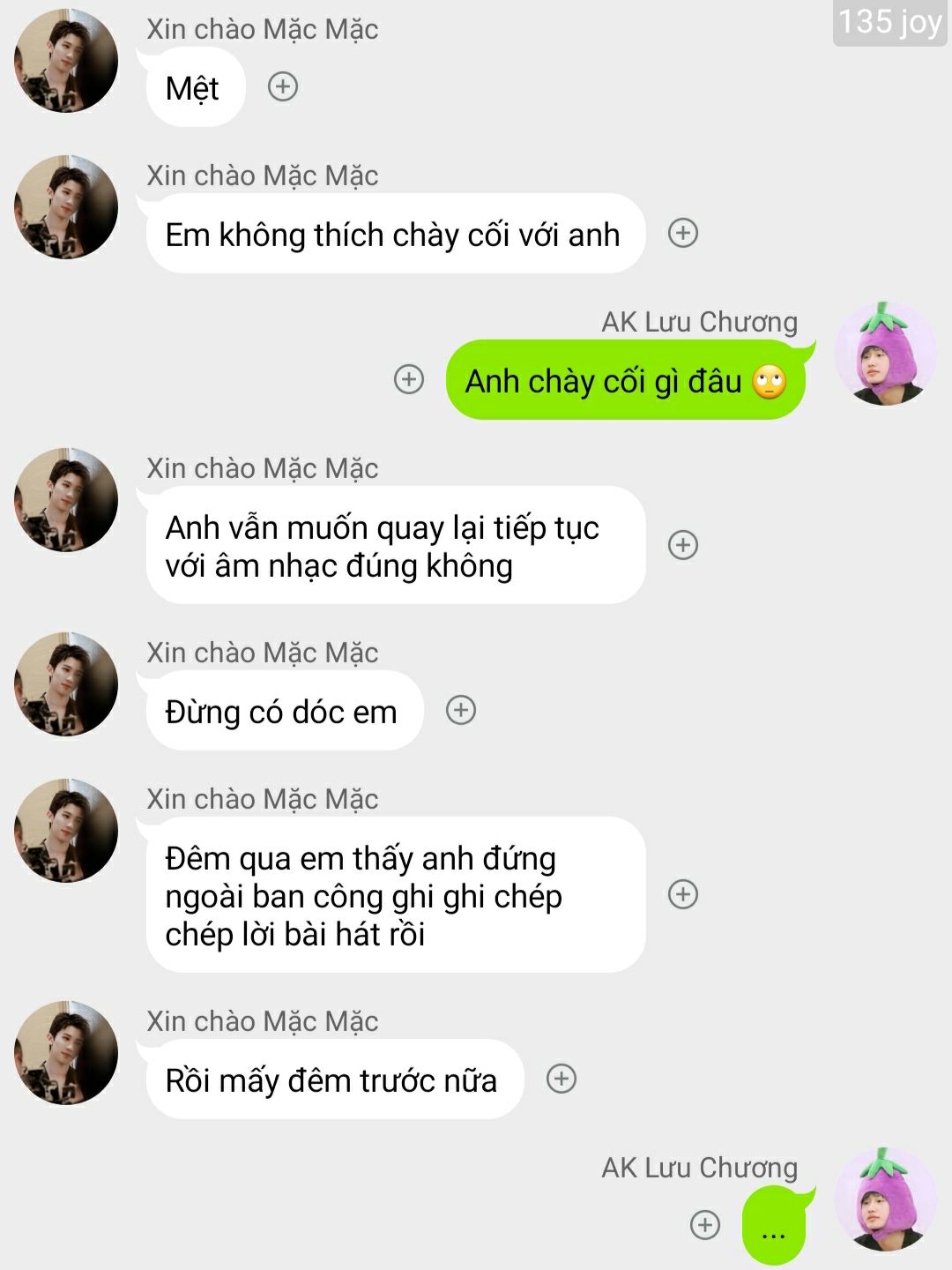View Xin chào Mặc Mặc's avatar beside "Mệt"
Screen dimensions: 952x1270
pos(66,62)
